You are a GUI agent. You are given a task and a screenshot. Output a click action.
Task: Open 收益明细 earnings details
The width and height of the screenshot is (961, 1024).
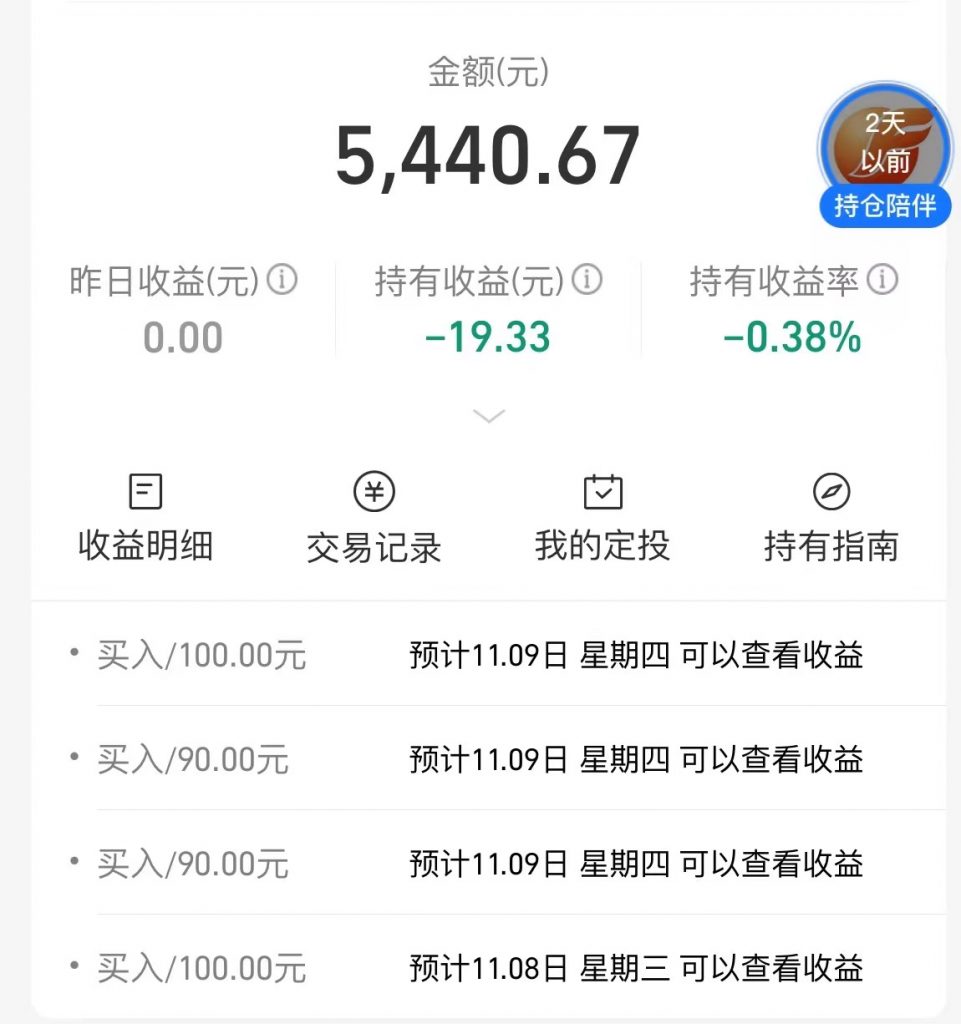coord(145,518)
